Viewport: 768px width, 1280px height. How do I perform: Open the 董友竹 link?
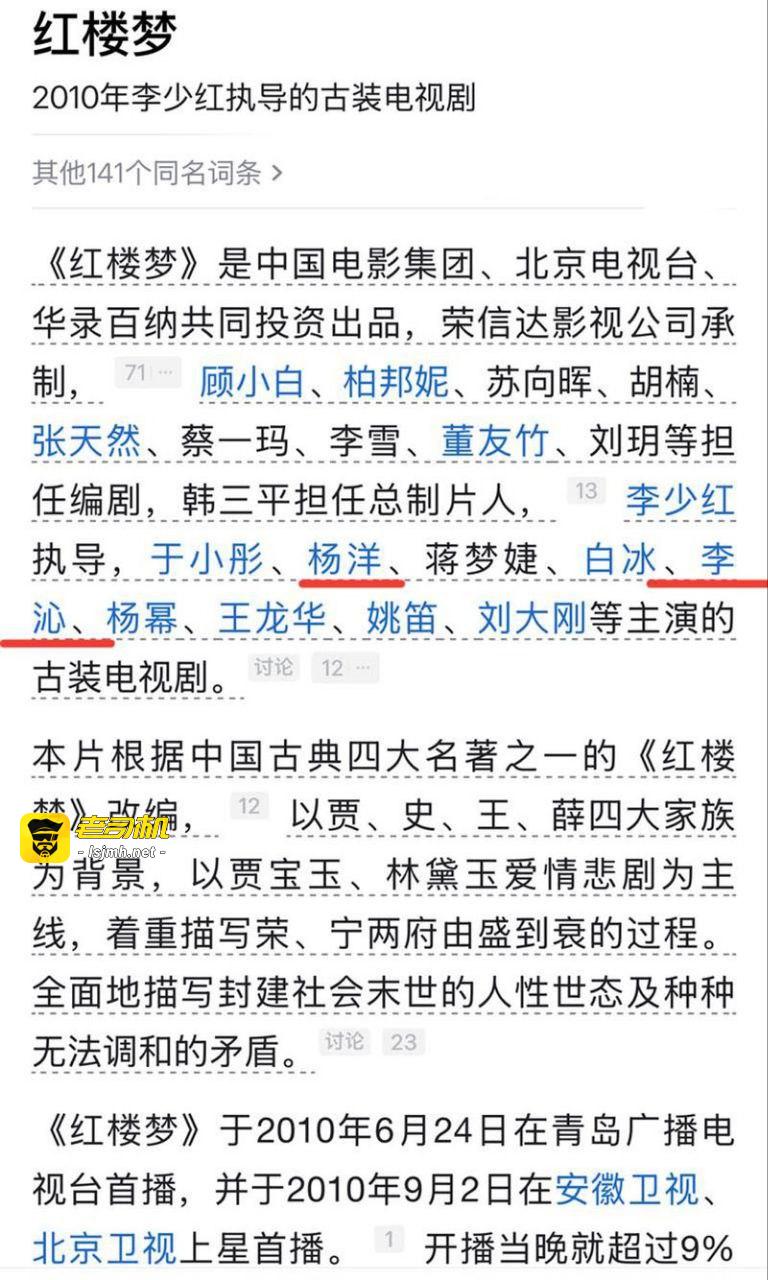click(x=495, y=441)
